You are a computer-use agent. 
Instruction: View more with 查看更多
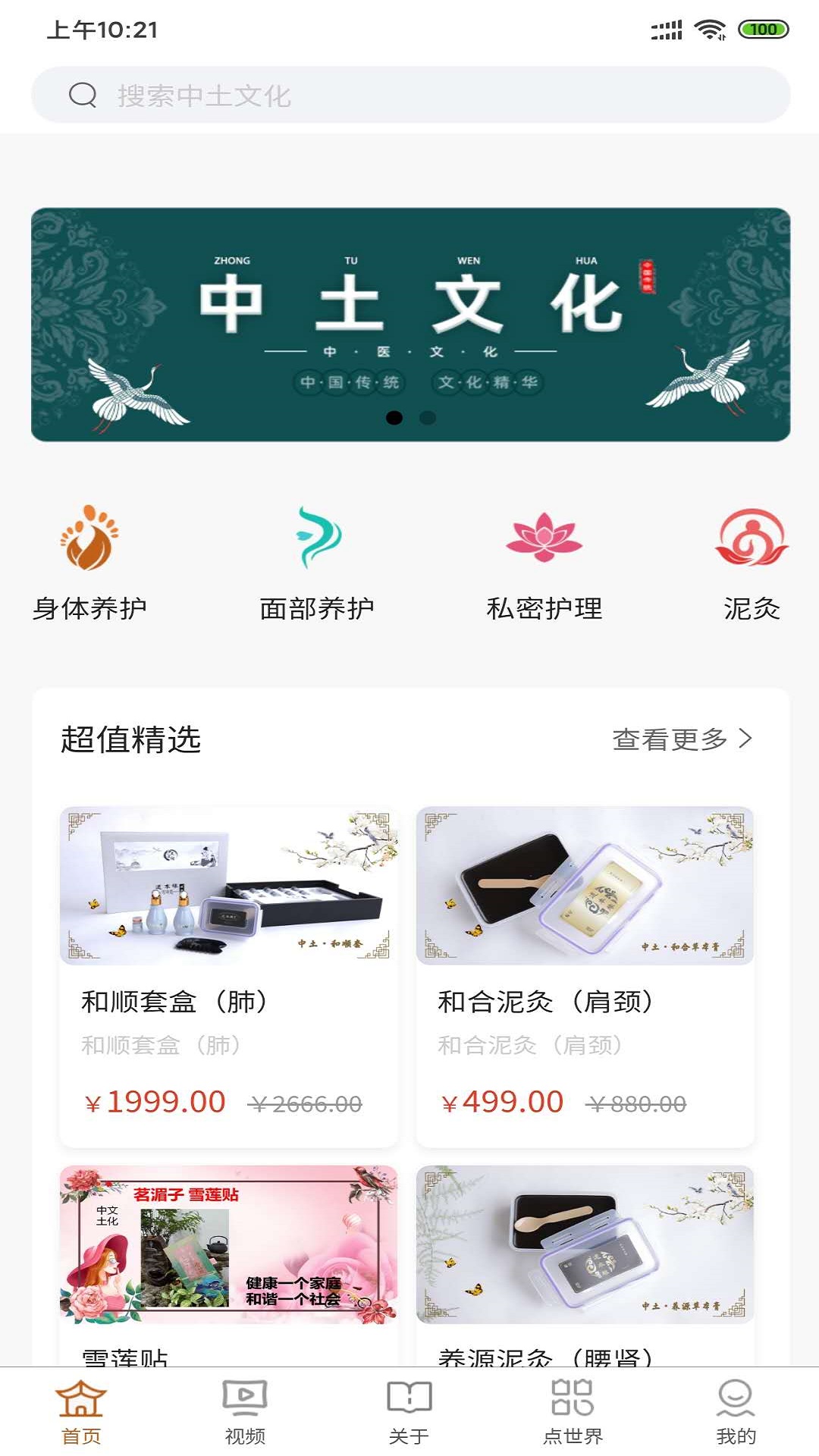[681, 739]
